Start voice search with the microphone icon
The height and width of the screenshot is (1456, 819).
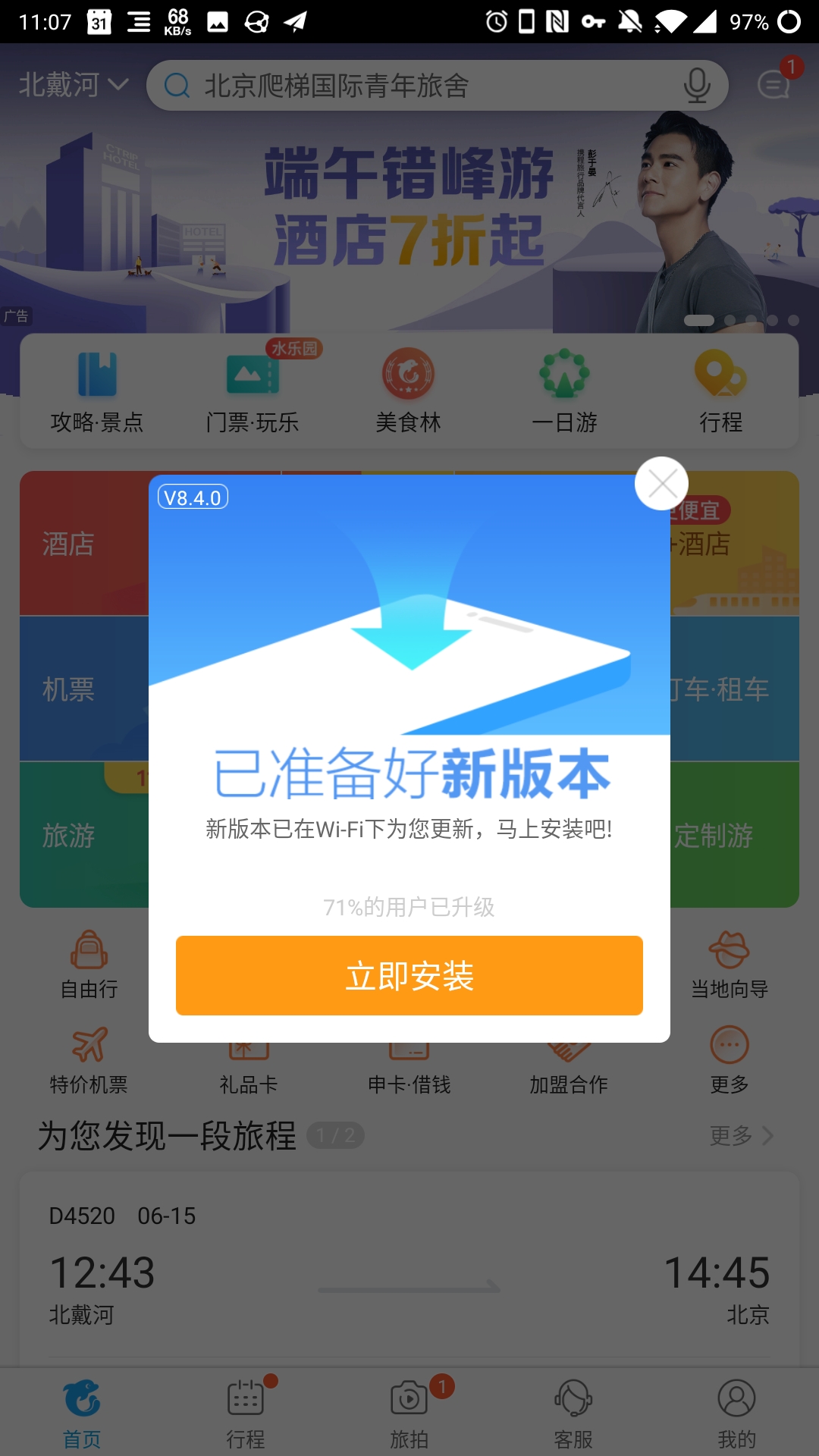coord(697,86)
